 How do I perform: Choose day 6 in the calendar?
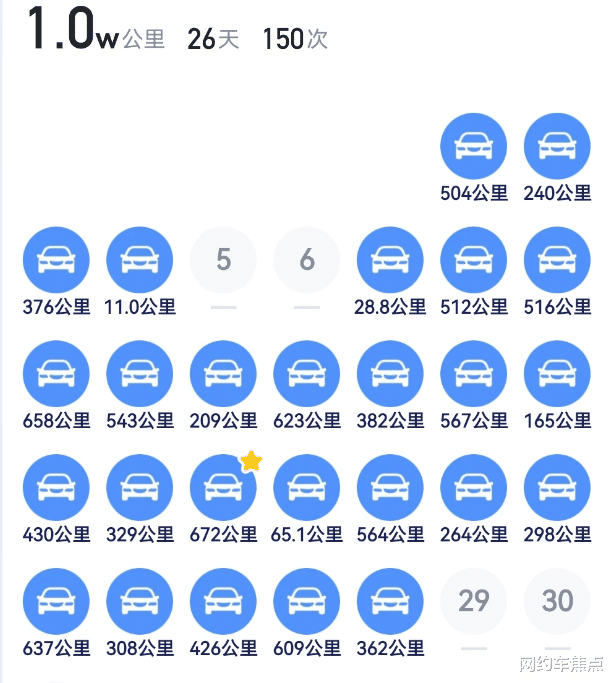[x=307, y=261]
